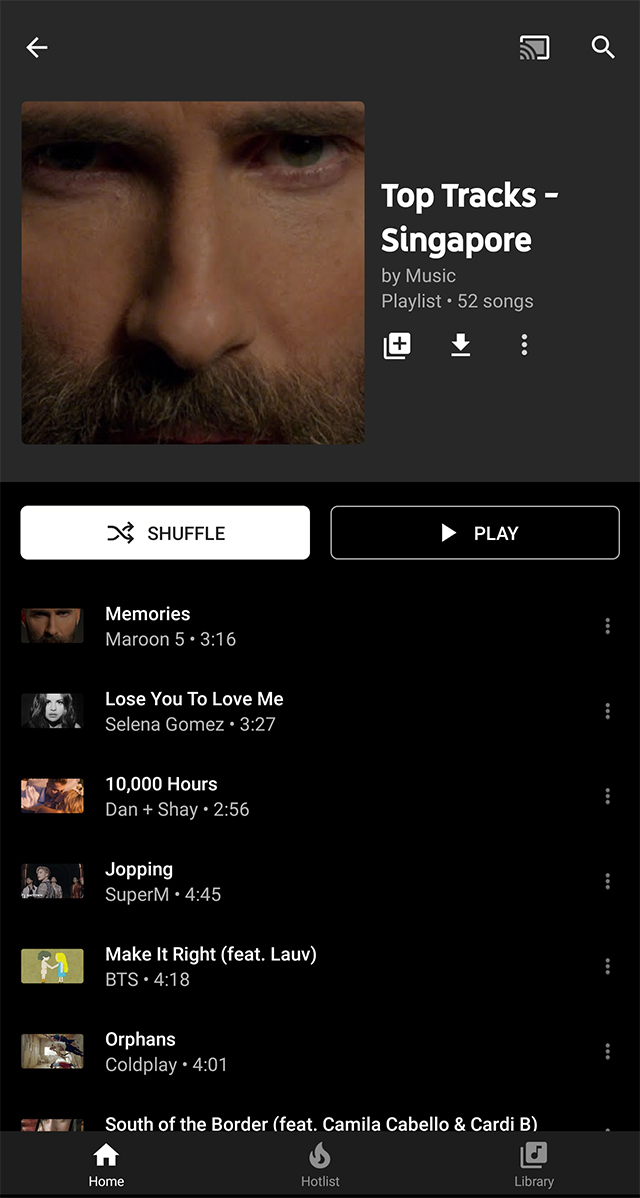Play 10,000 Hours by Dan + Shay

coord(305,796)
